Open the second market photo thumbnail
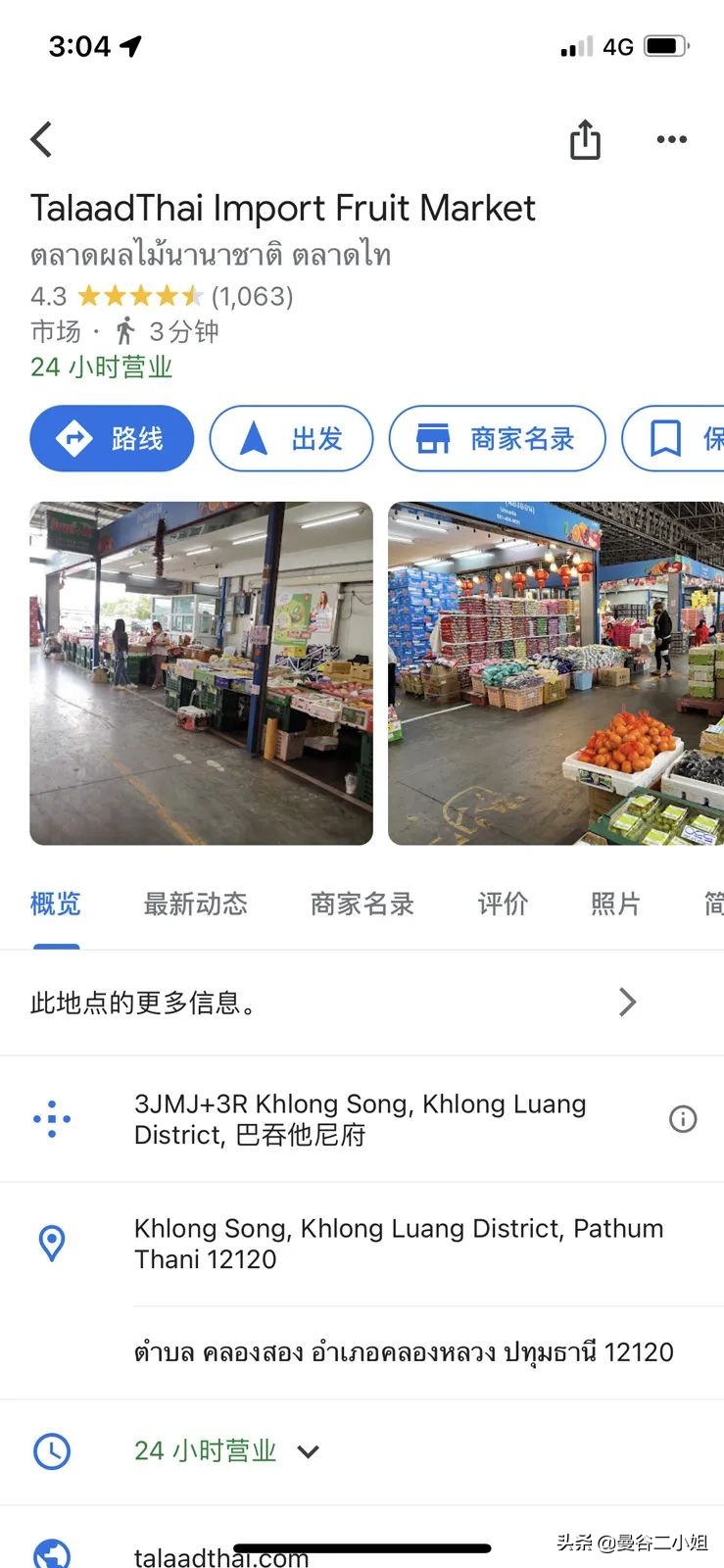Image resolution: width=724 pixels, height=1568 pixels. click(555, 673)
